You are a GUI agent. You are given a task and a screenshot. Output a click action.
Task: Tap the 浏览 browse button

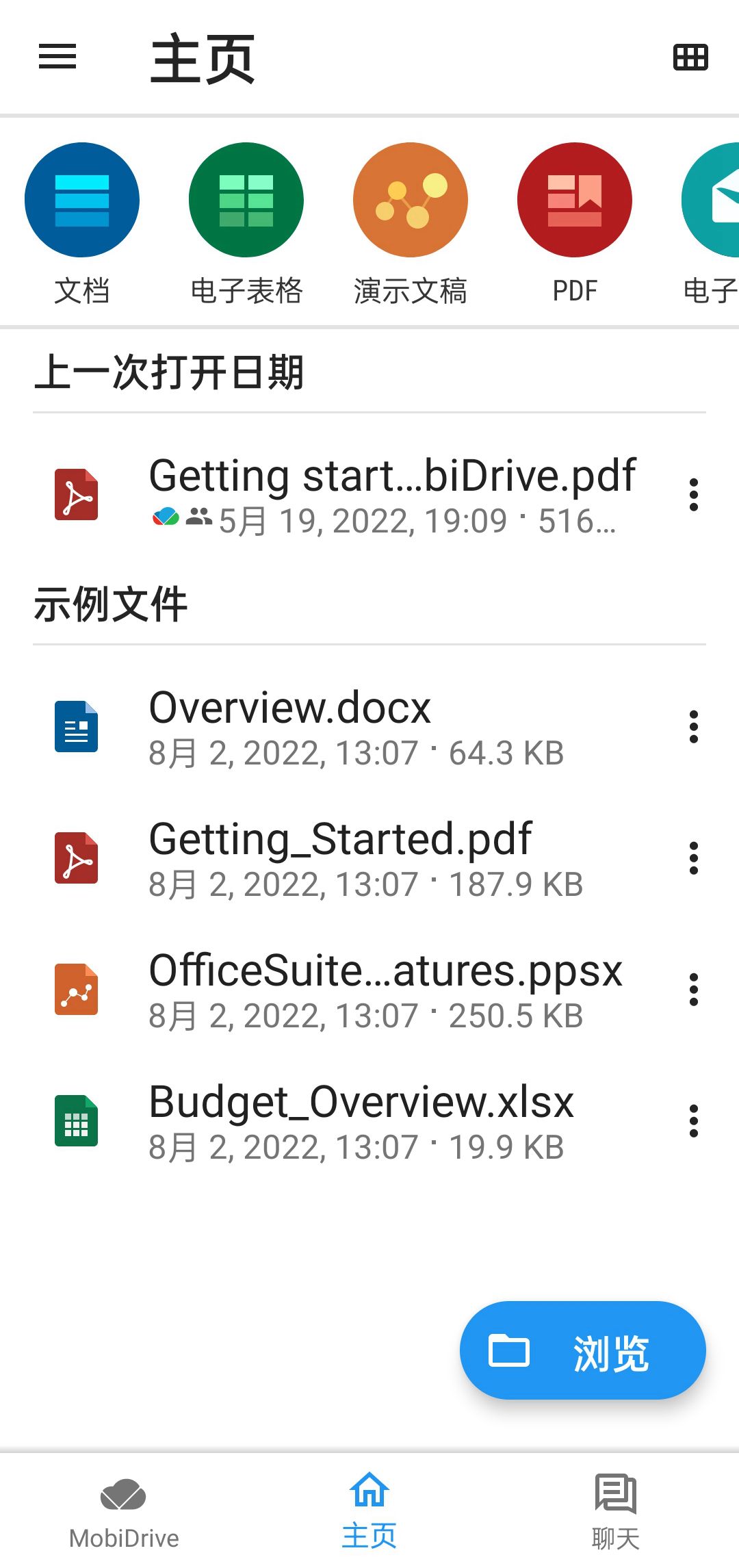(x=582, y=1350)
